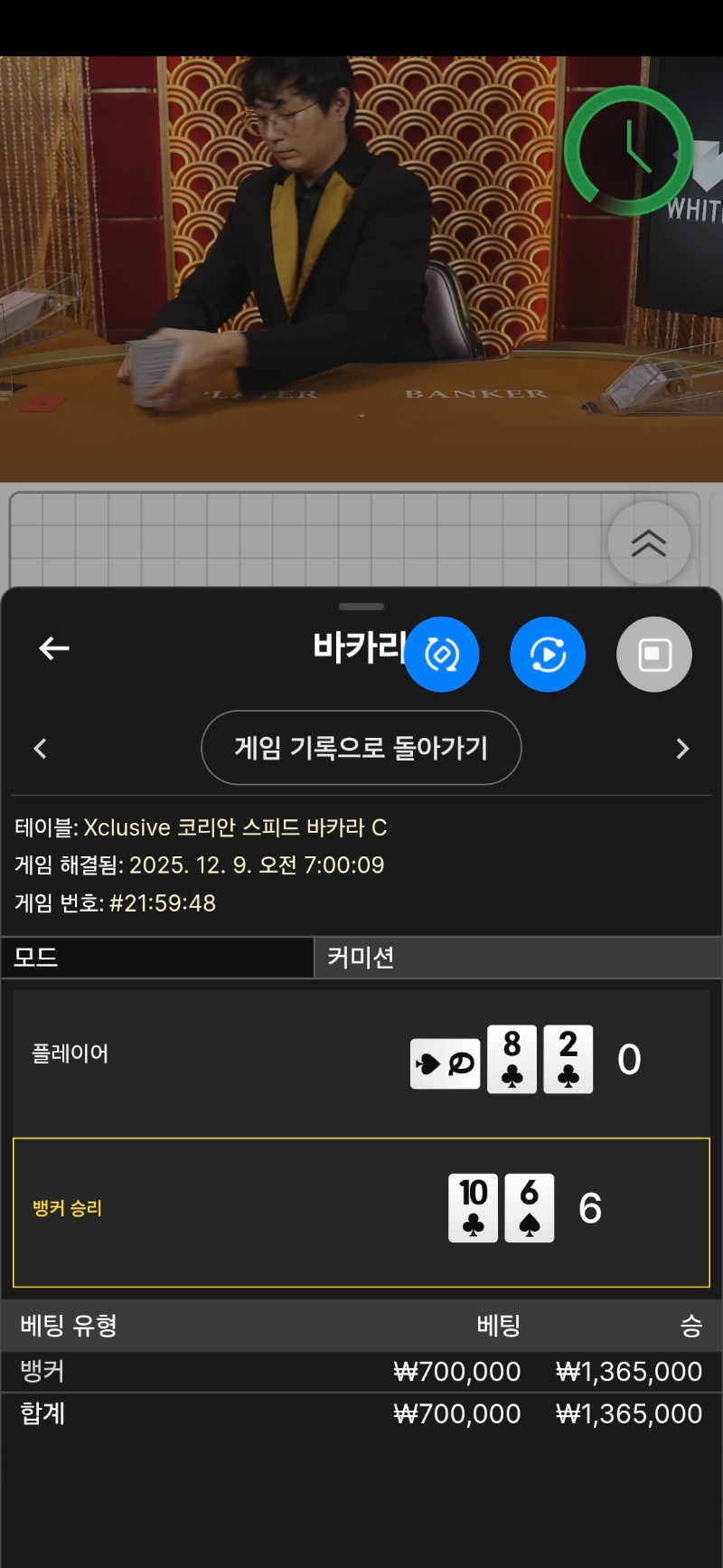Viewport: 723px width, 1568px height.
Task: Tap the gray stop button
Action: [654, 655]
